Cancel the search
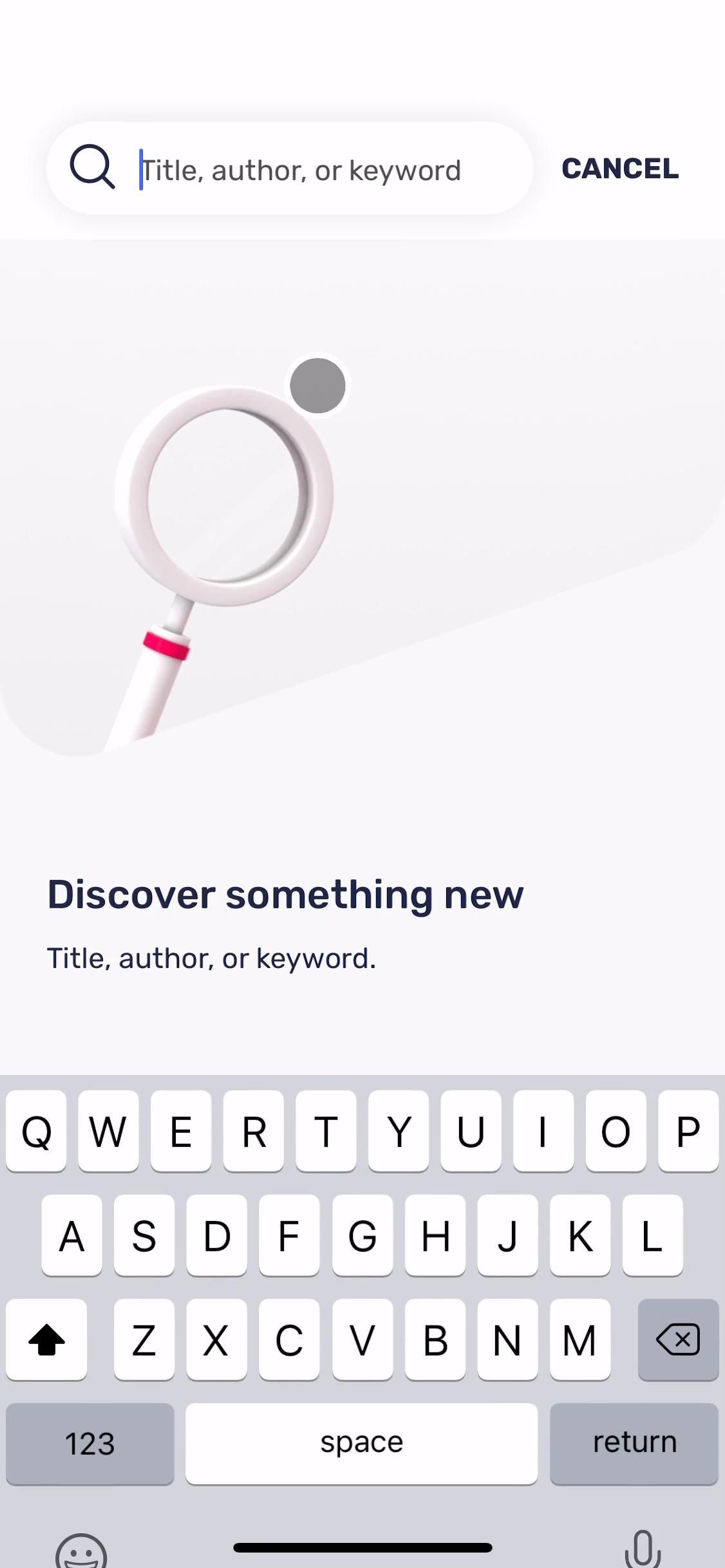Image resolution: width=725 pixels, height=1568 pixels. (619, 169)
